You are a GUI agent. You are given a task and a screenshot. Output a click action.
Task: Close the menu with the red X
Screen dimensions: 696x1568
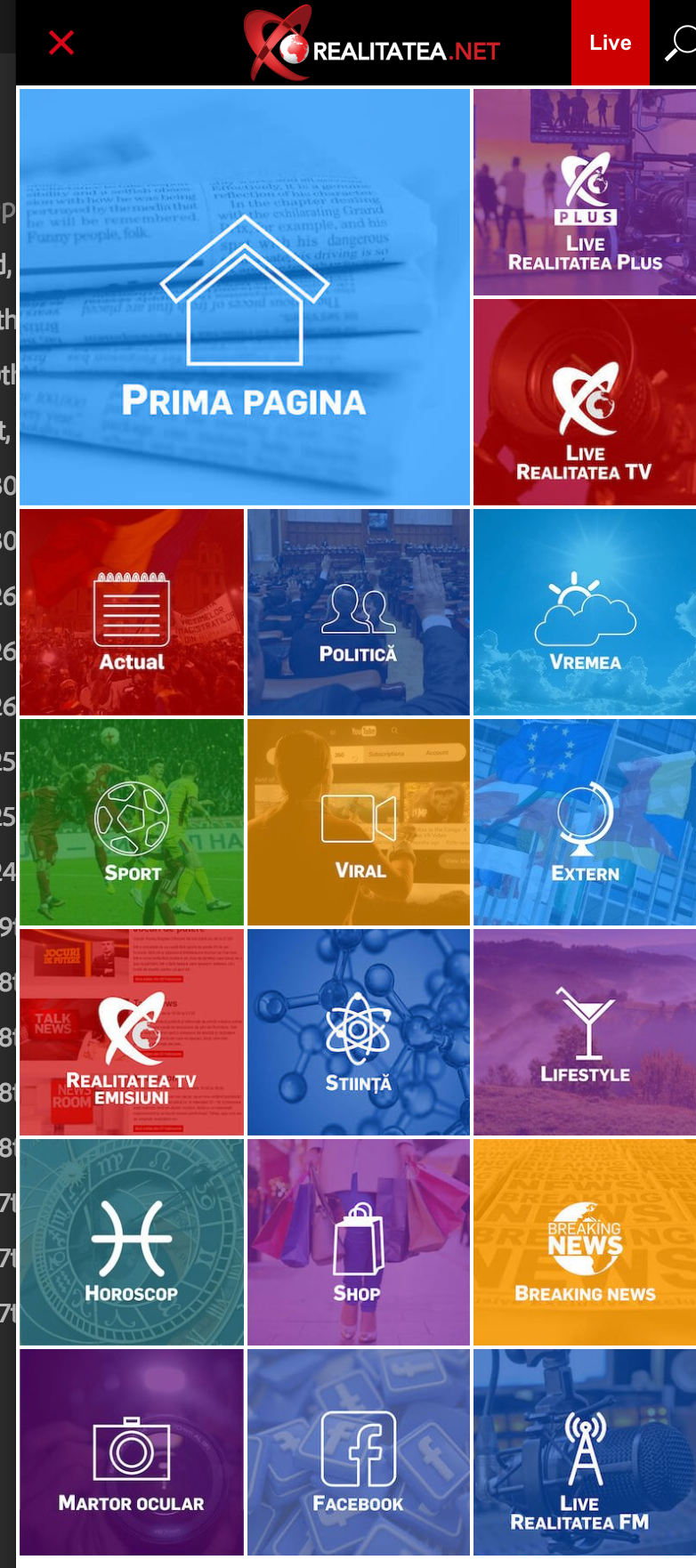tap(61, 42)
